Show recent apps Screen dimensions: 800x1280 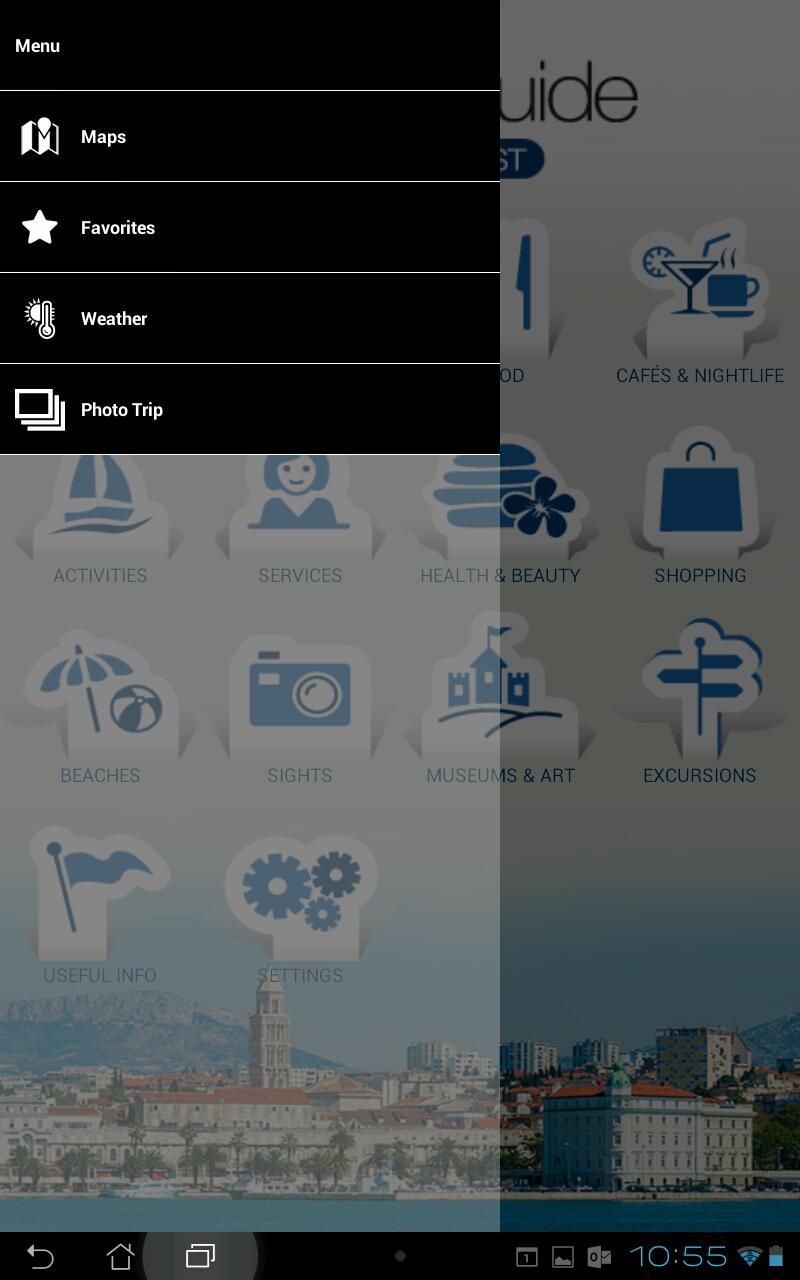coord(200,1256)
